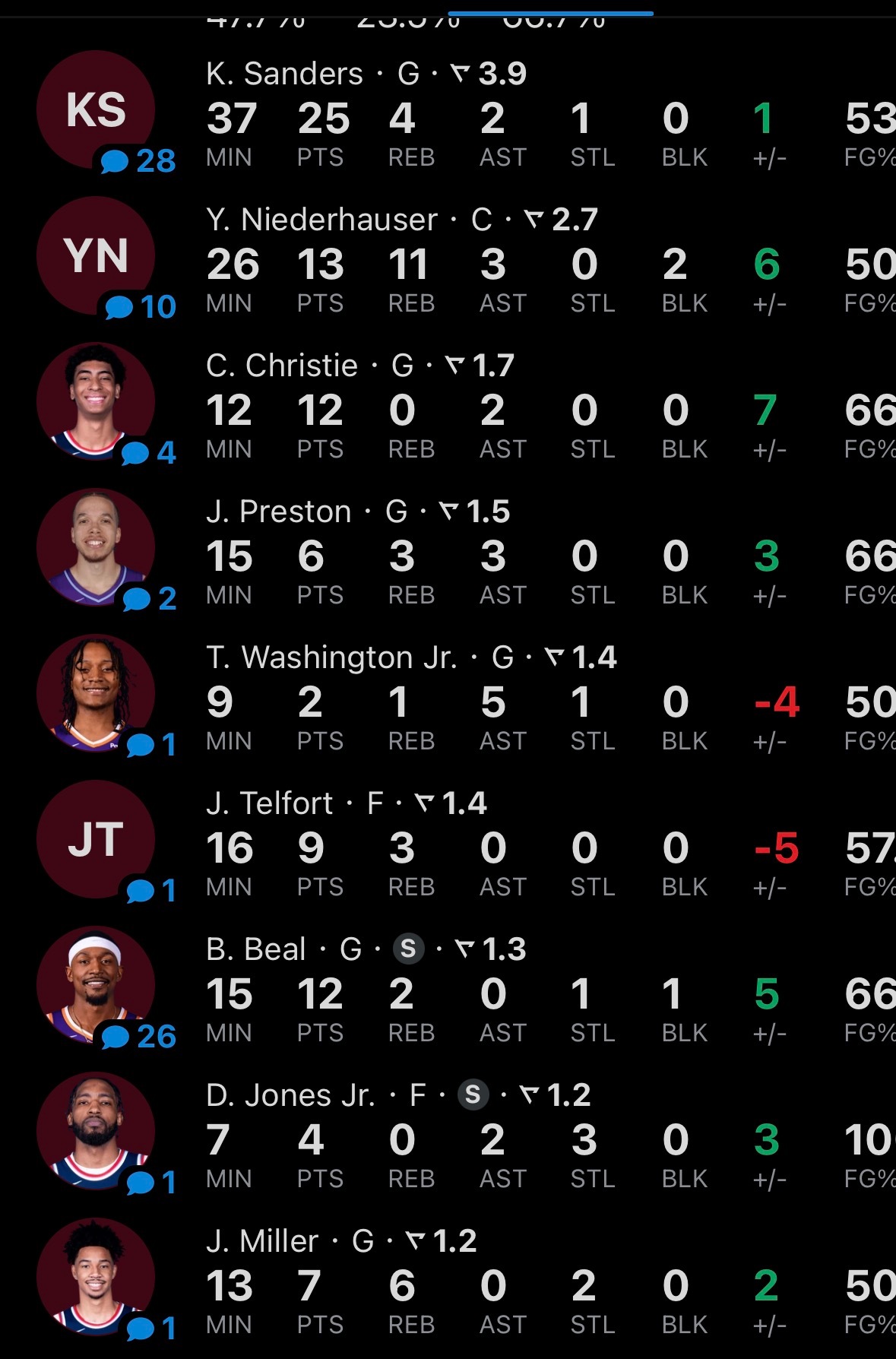View comments on J. Telfort
Viewport: 896px width, 1359px height.
(151, 891)
